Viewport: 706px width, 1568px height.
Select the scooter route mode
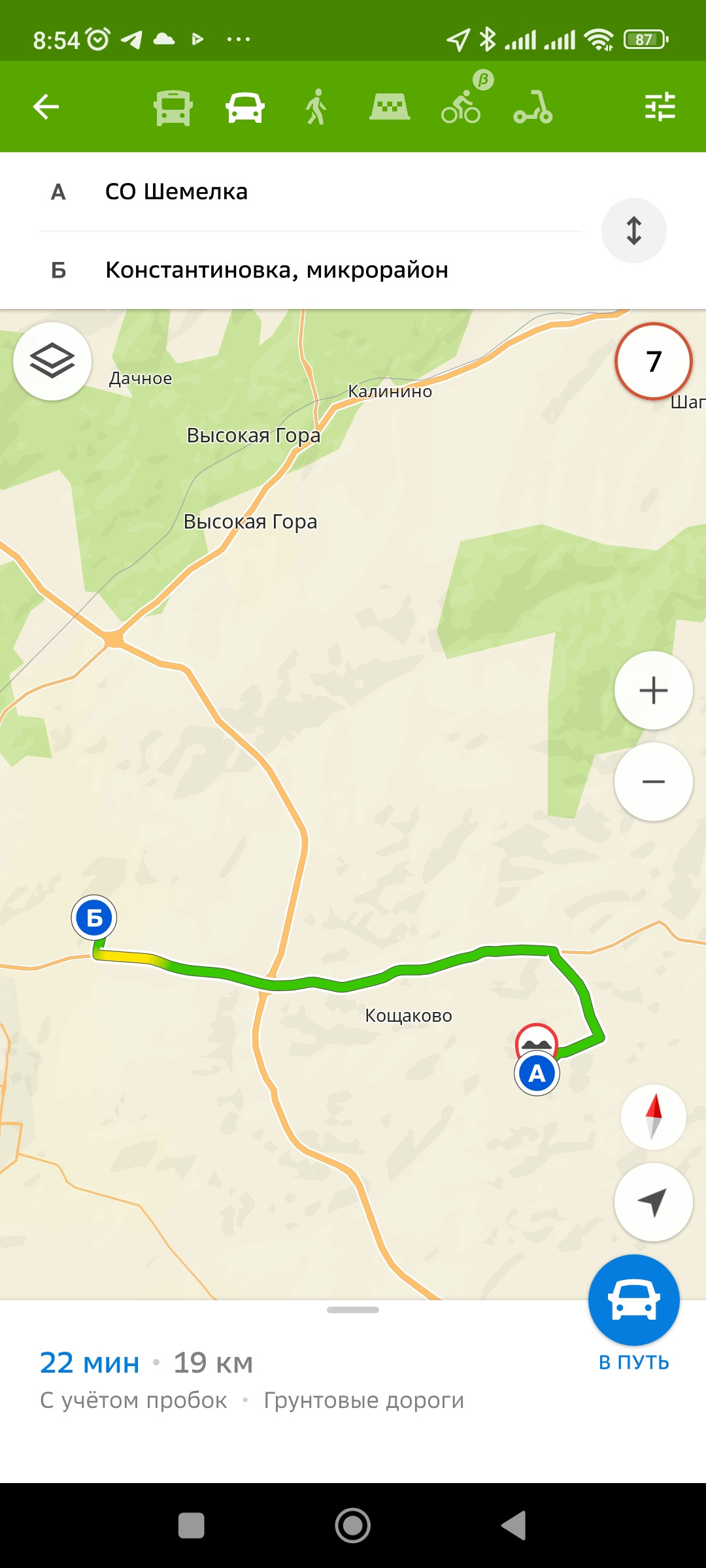click(533, 107)
